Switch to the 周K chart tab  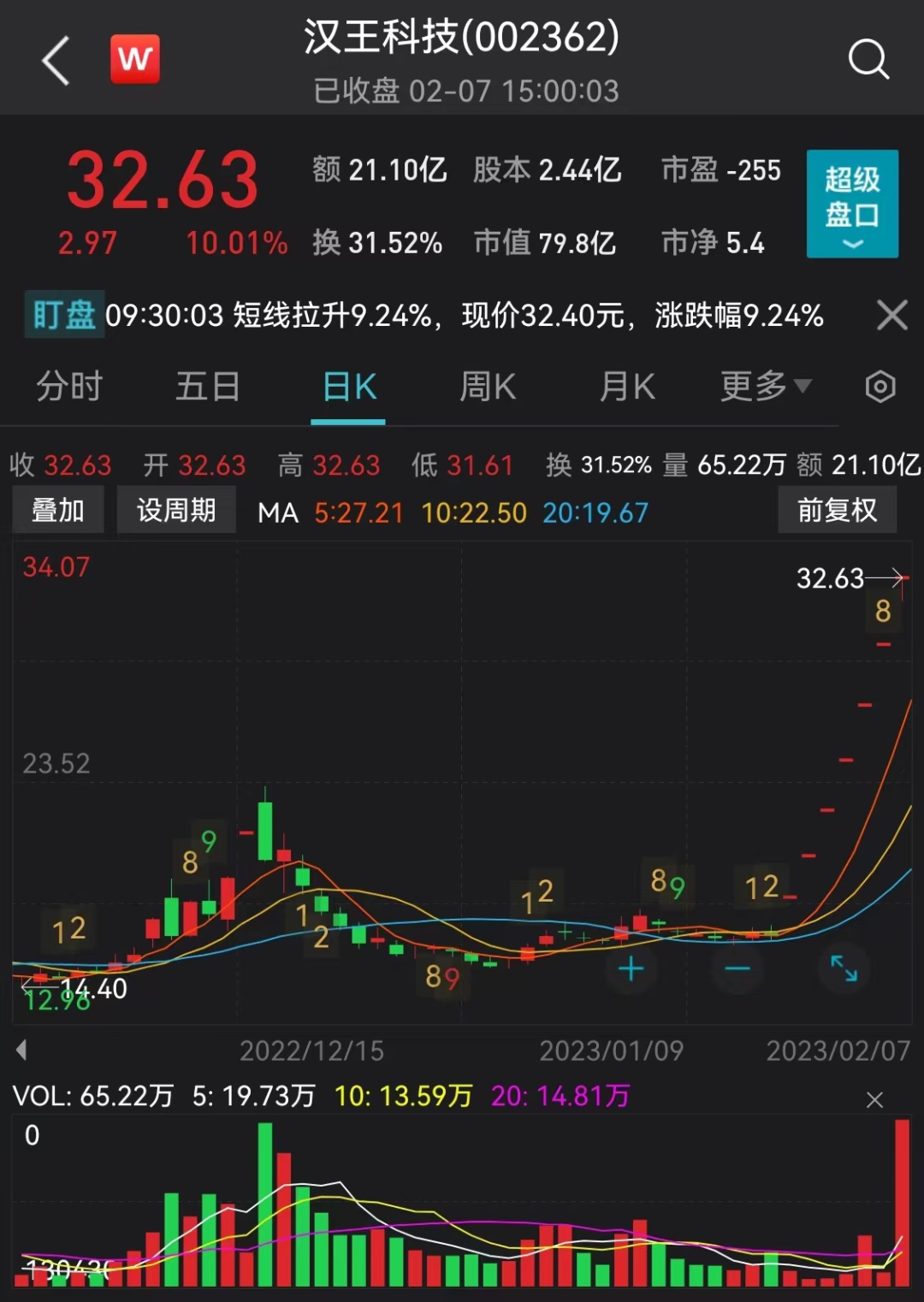[x=488, y=388]
